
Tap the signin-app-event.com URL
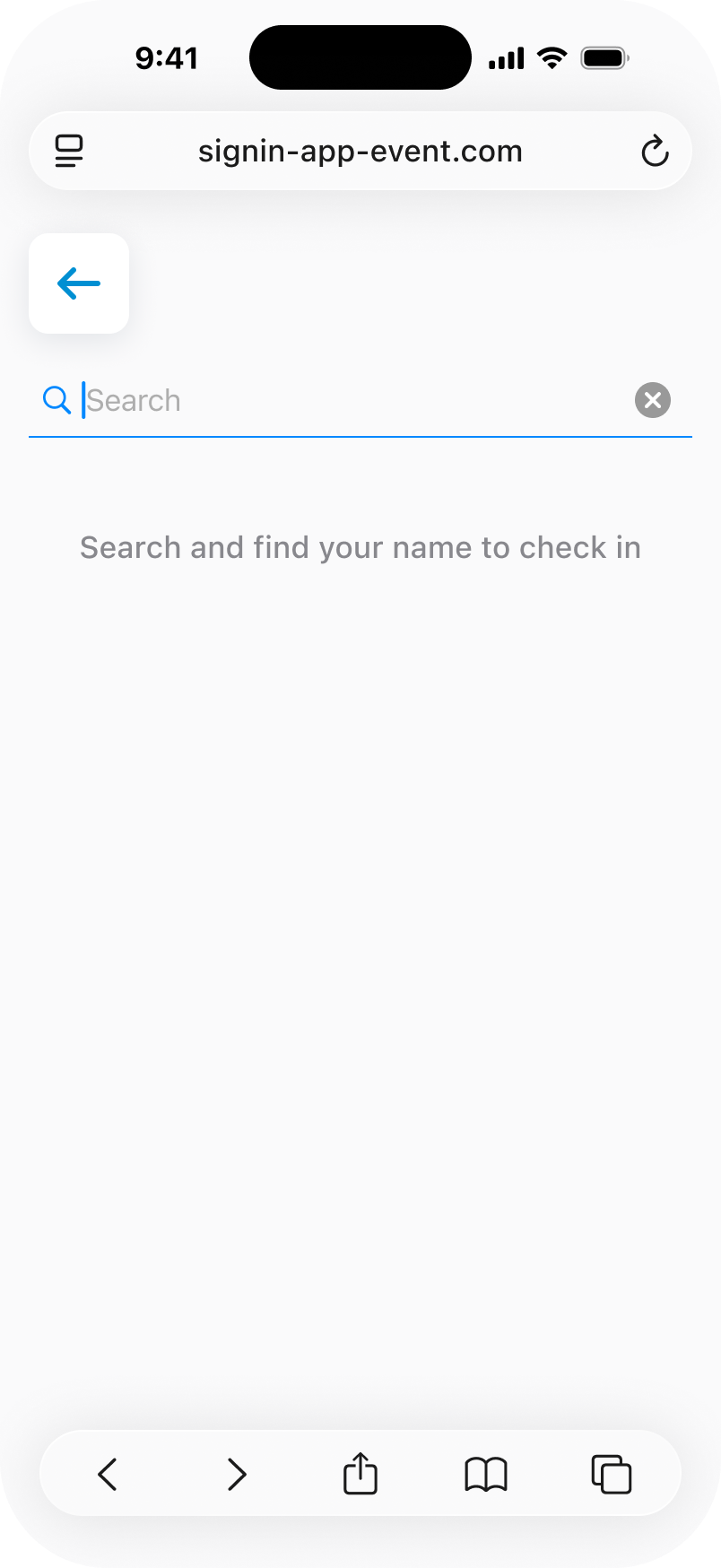pos(360,152)
